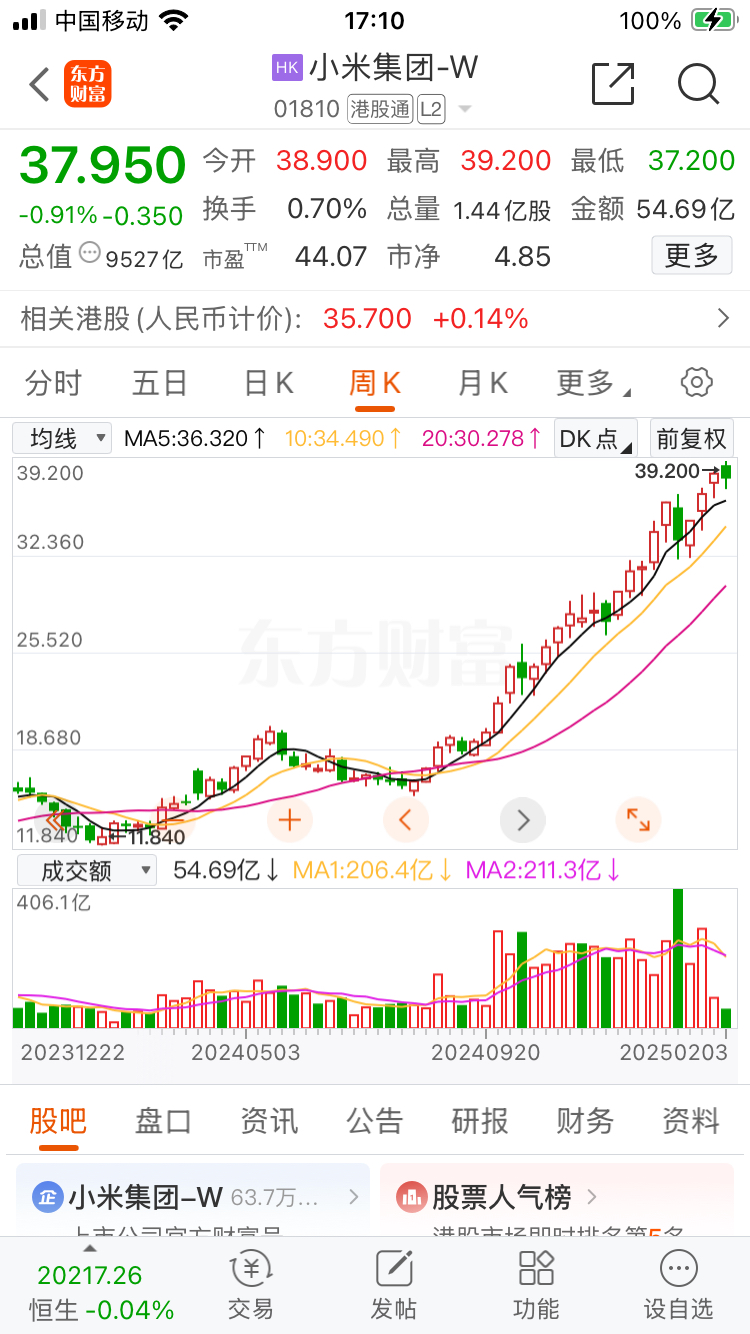Tap 设自选 to add to watchlist
The height and width of the screenshot is (1334, 750).
(x=678, y=1285)
